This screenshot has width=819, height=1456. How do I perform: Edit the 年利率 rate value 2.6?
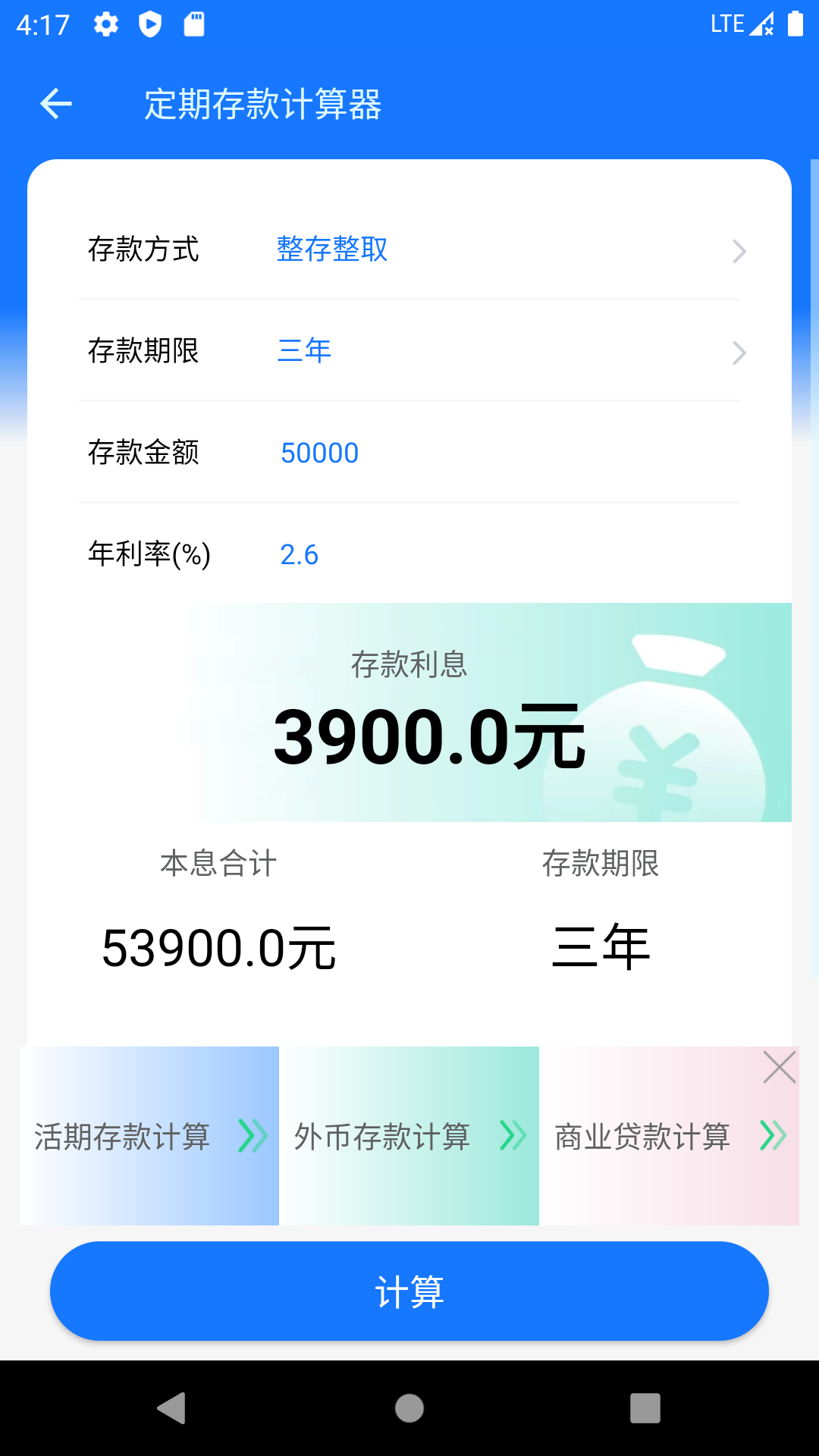click(299, 554)
